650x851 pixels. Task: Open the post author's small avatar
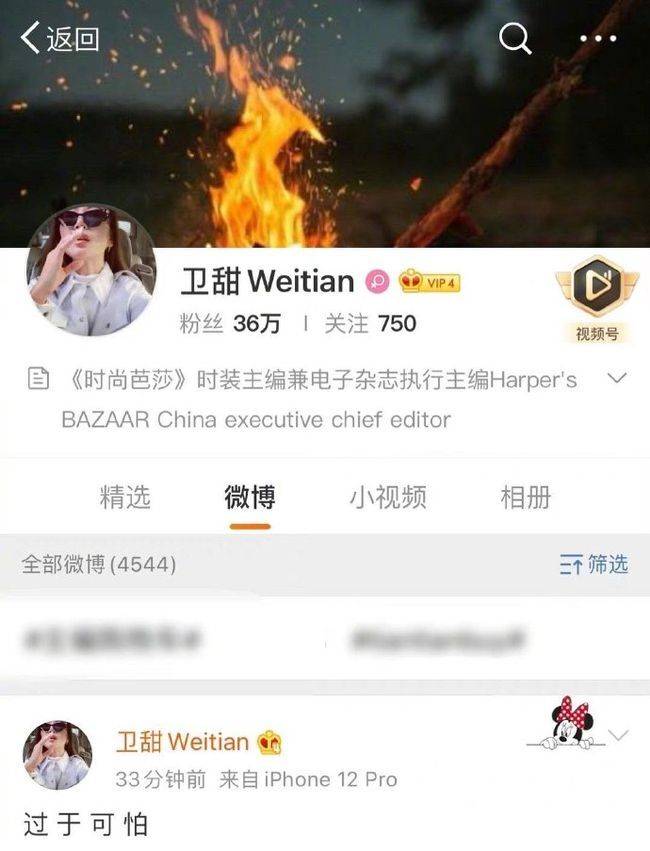[58, 755]
